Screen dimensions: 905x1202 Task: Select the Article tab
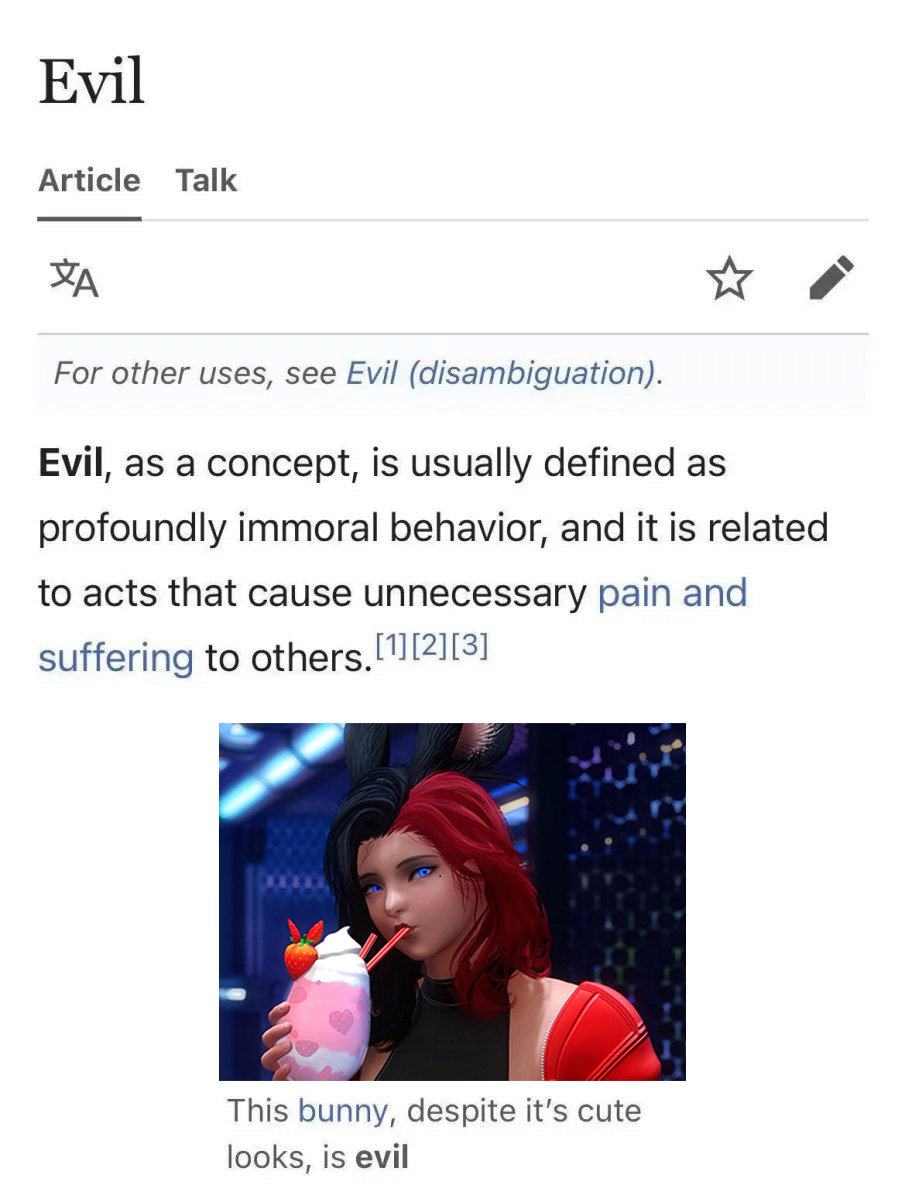[x=89, y=181]
